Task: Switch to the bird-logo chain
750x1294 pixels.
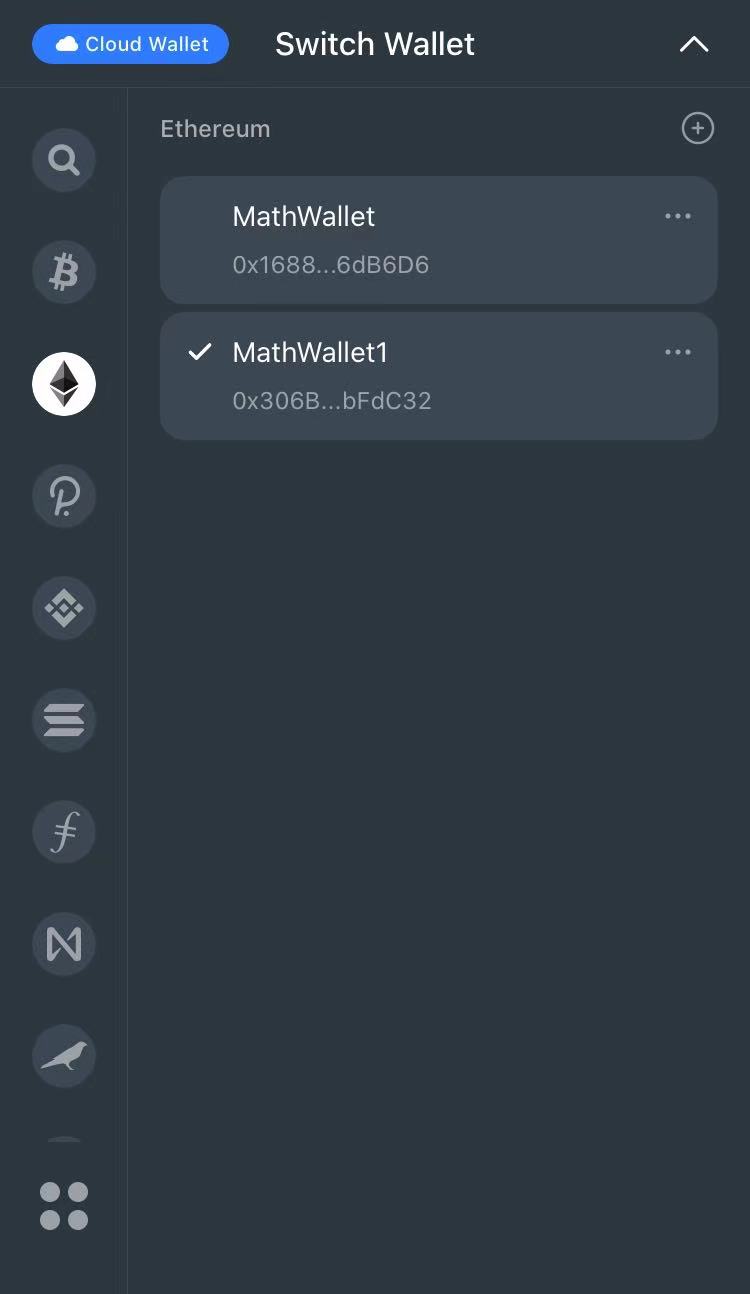Action: 64,1056
